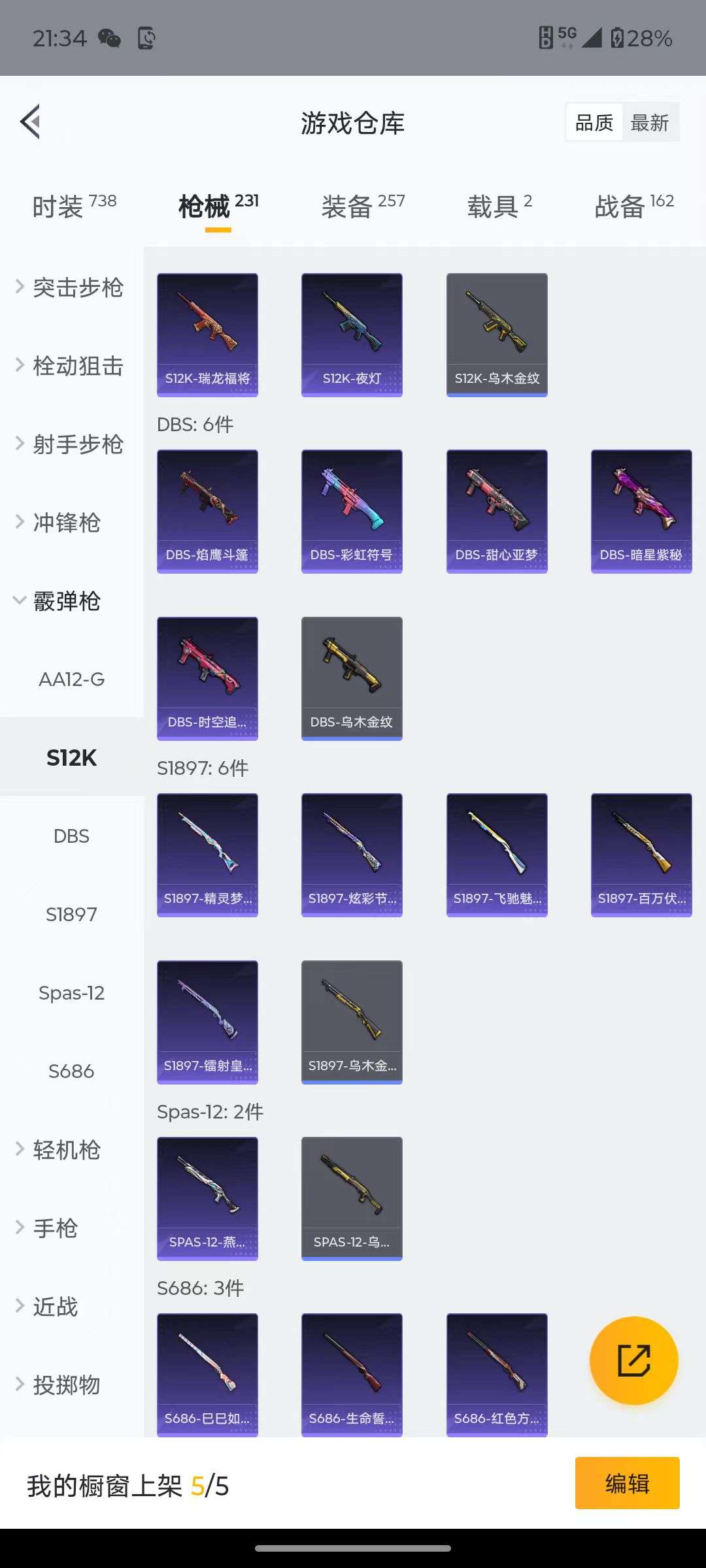Select Spas-12 in the sidebar
Image resolution: width=706 pixels, height=1568 pixels.
point(71,993)
